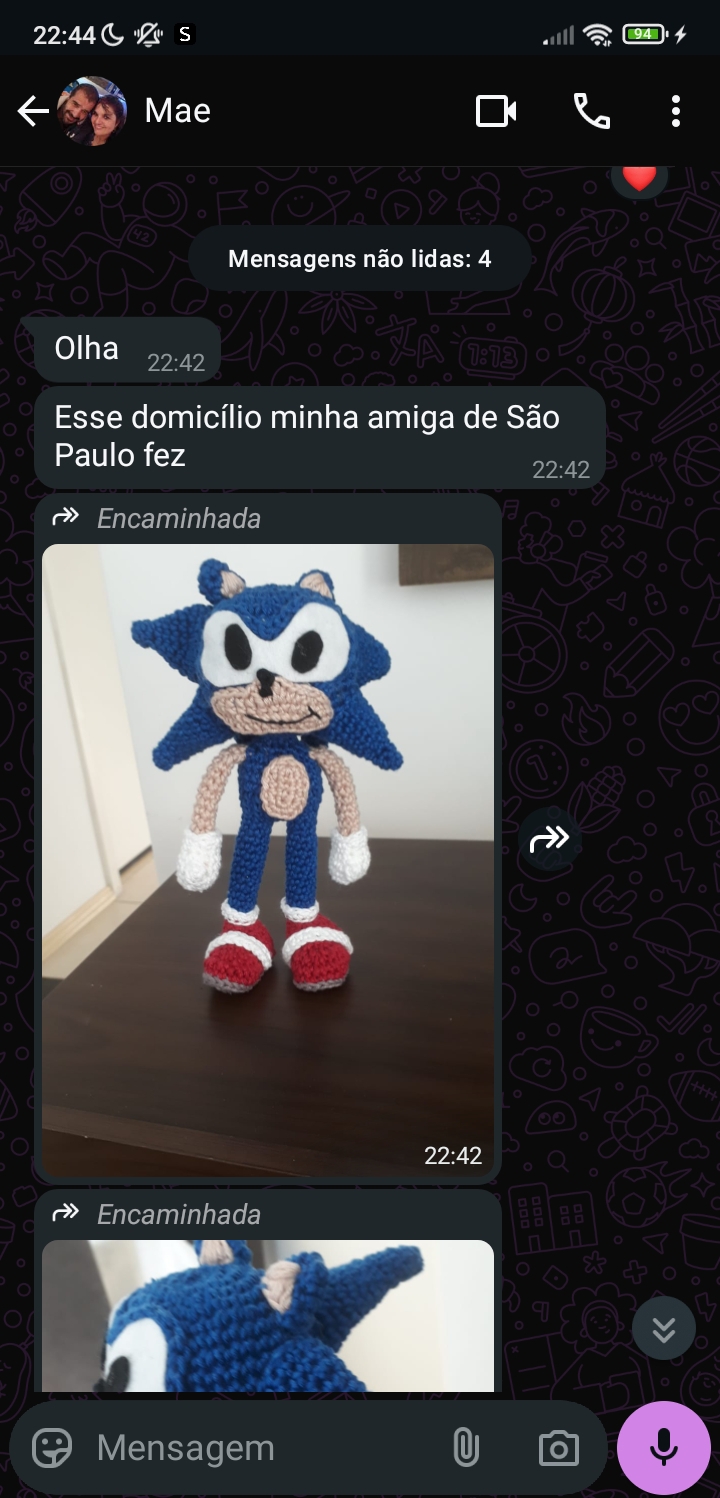720x1498 pixels.
Task: Tap the Mensagem text field
Action: [250, 1447]
